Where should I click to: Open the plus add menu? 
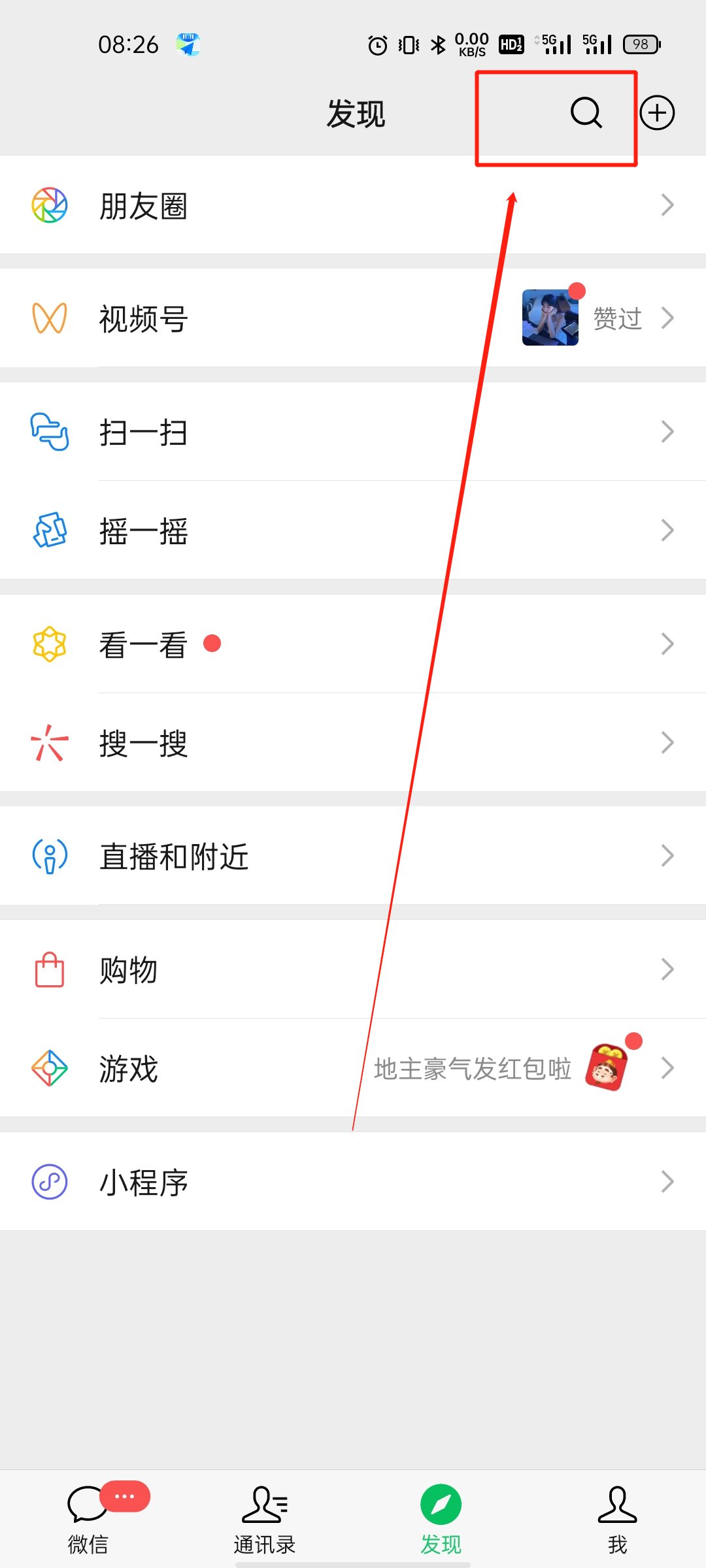tap(657, 112)
